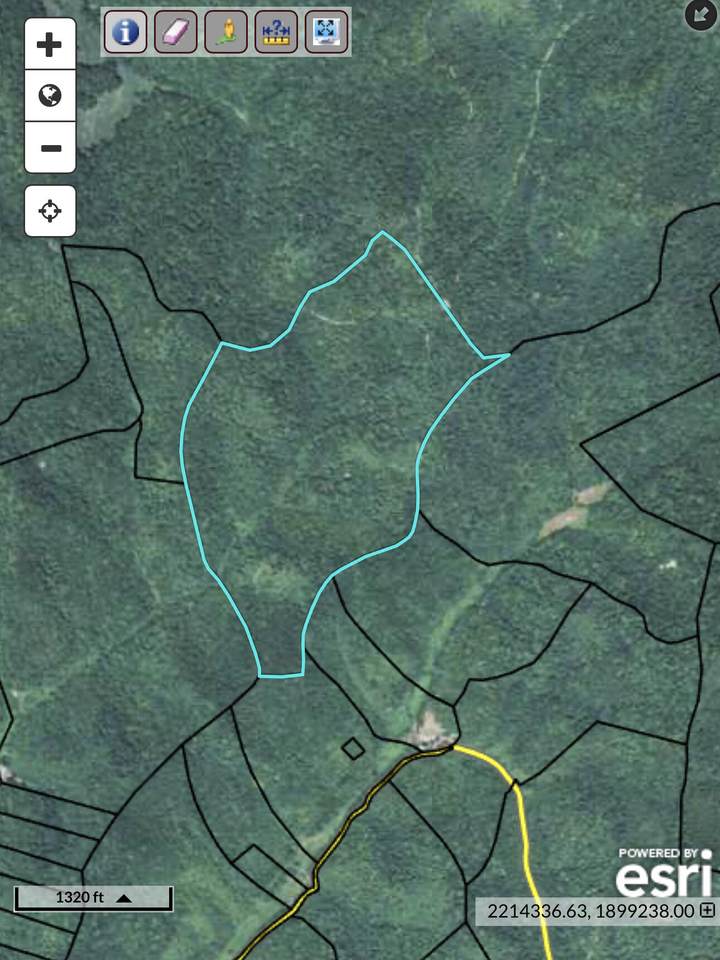Expand the coordinates display options
This screenshot has height=960, width=720.
click(x=707, y=910)
